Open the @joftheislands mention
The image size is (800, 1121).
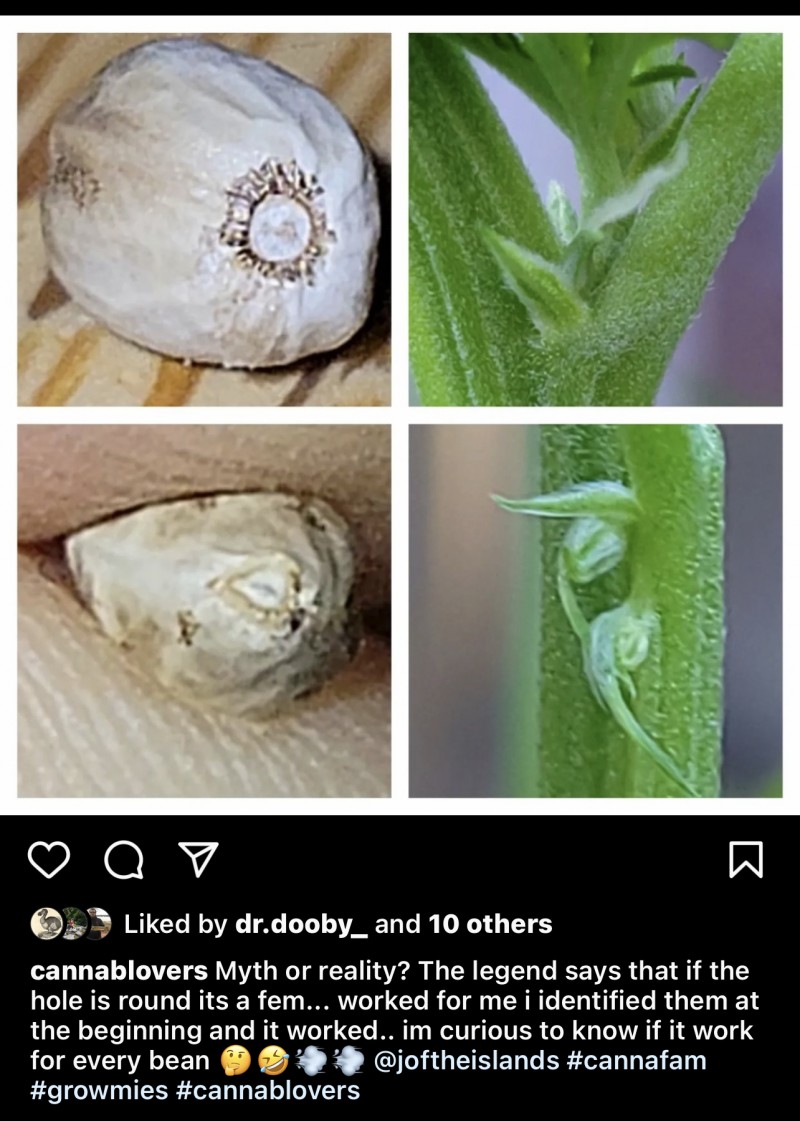(x=466, y=1060)
